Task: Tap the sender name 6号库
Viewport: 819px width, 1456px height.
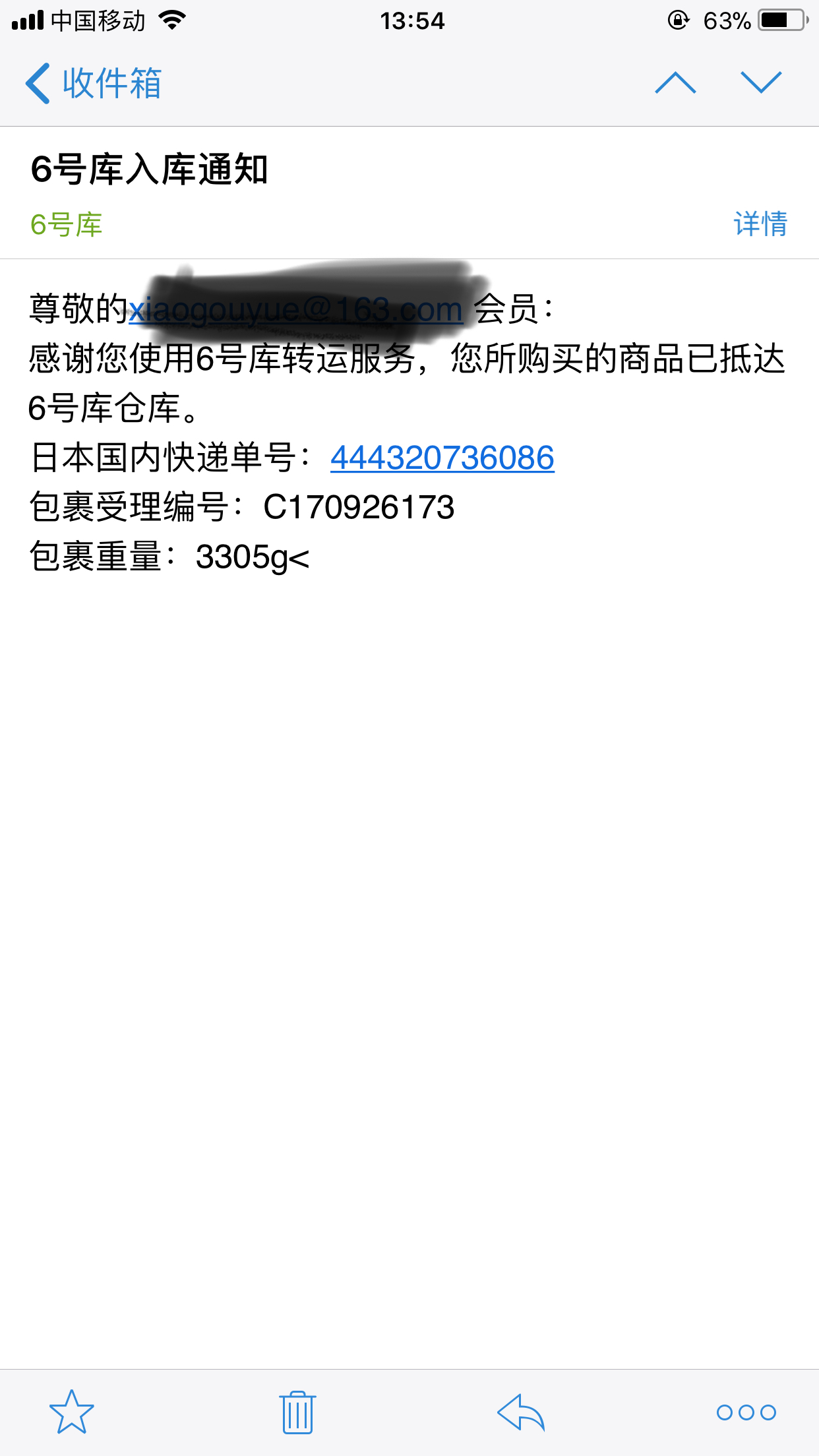Action: [x=67, y=225]
